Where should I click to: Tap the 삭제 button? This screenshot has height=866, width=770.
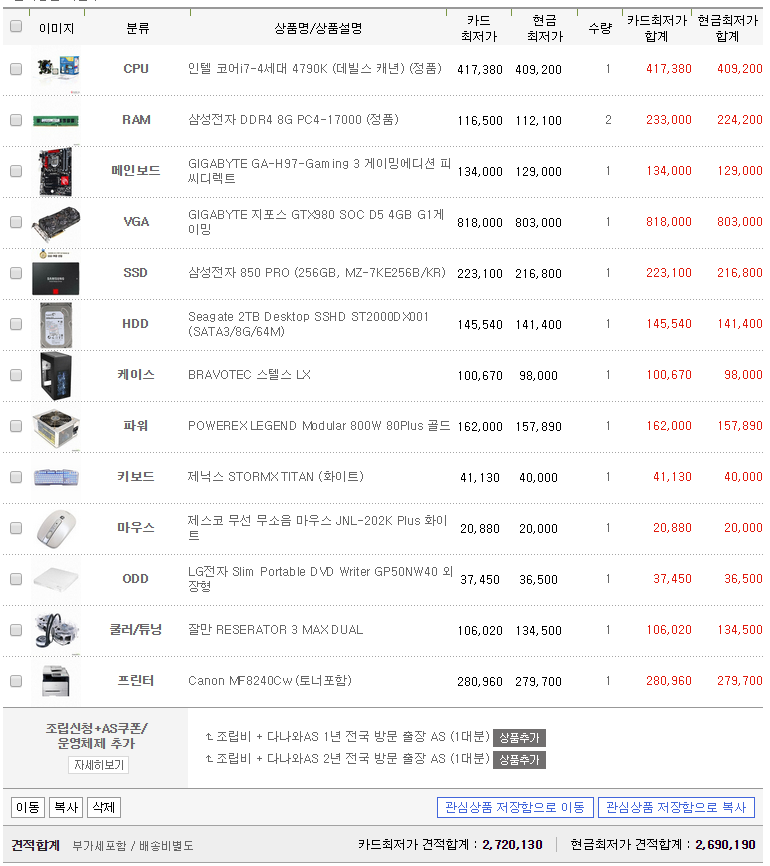point(104,807)
